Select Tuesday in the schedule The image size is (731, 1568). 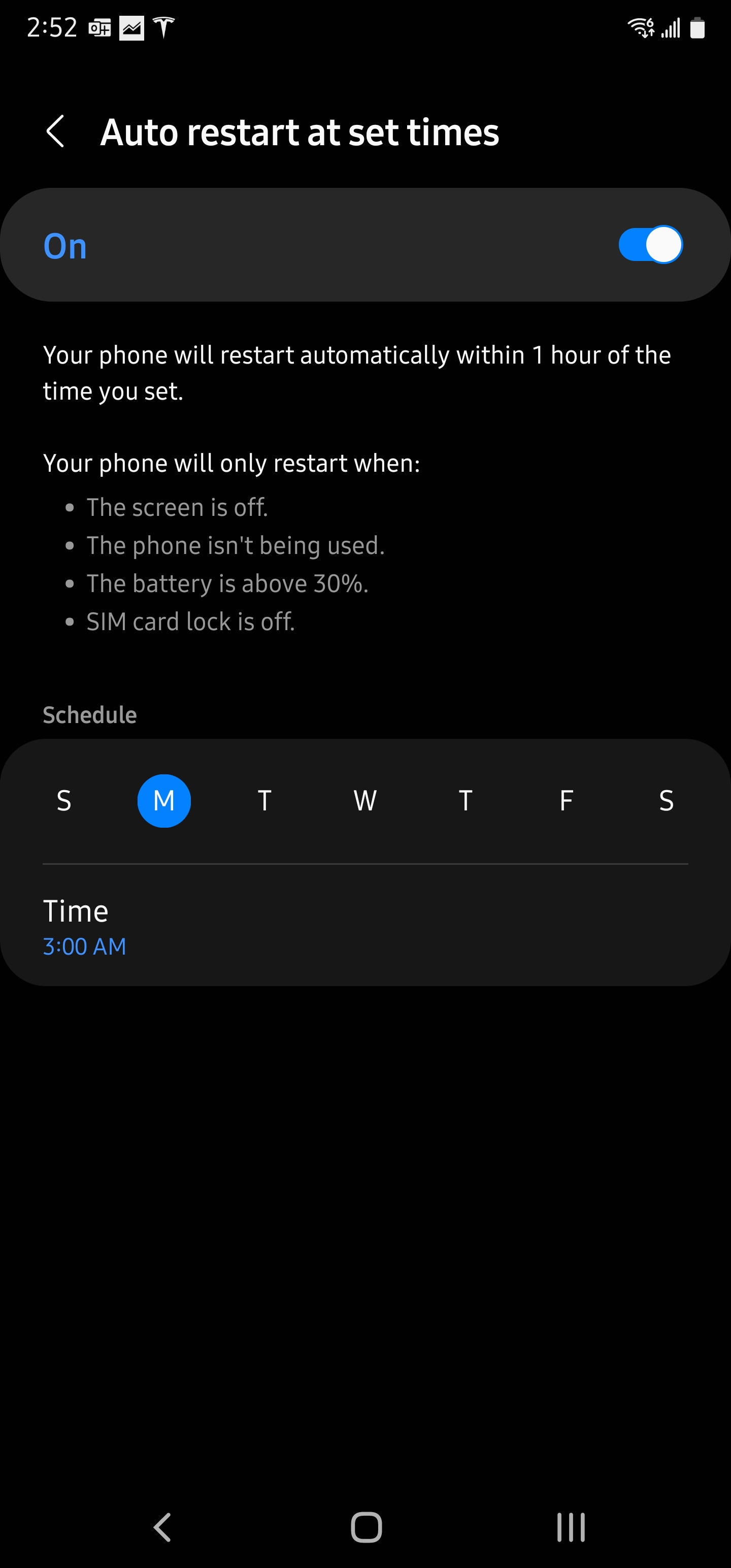click(x=265, y=800)
